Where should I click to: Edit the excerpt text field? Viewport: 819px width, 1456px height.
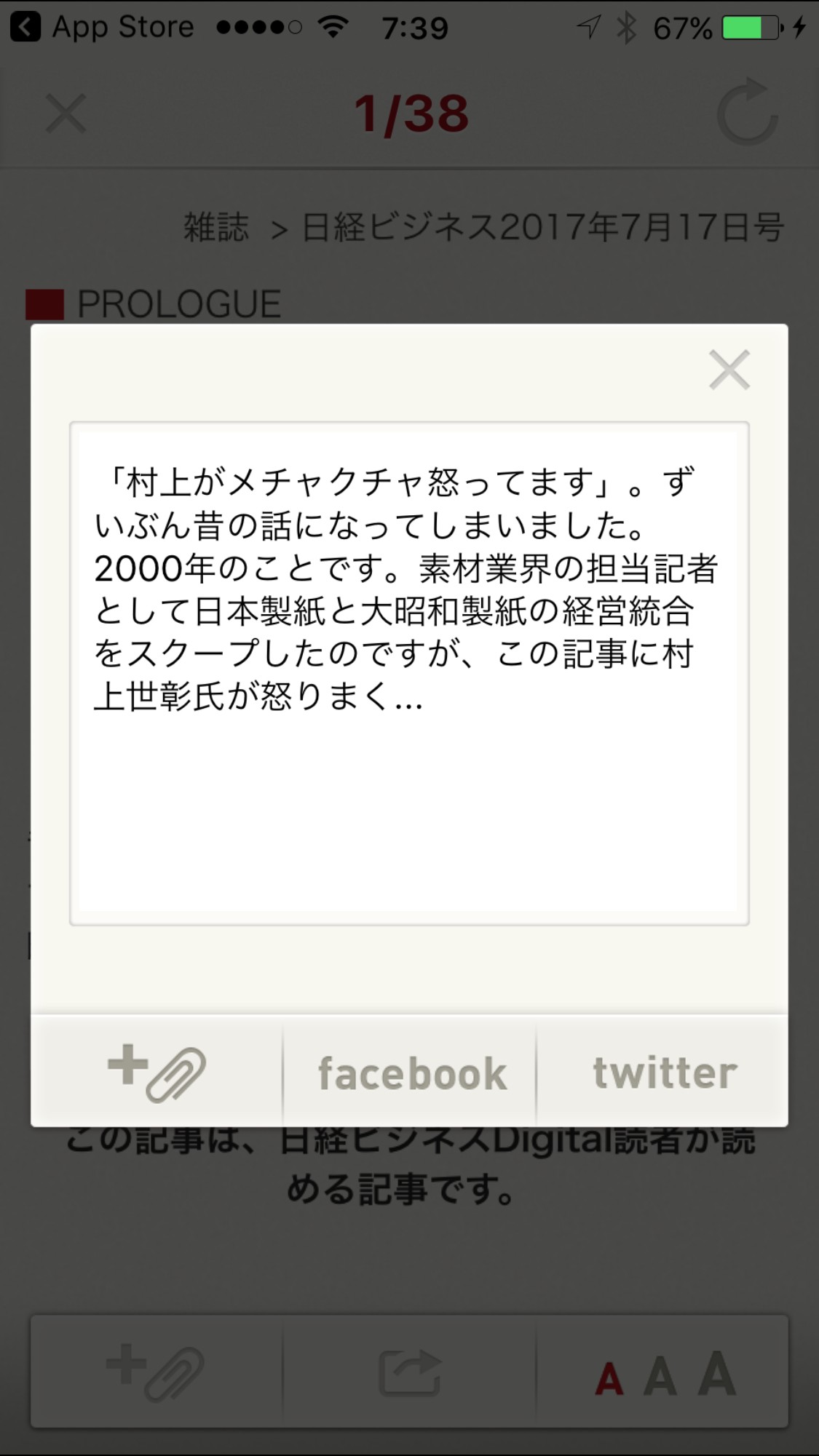tap(409, 673)
